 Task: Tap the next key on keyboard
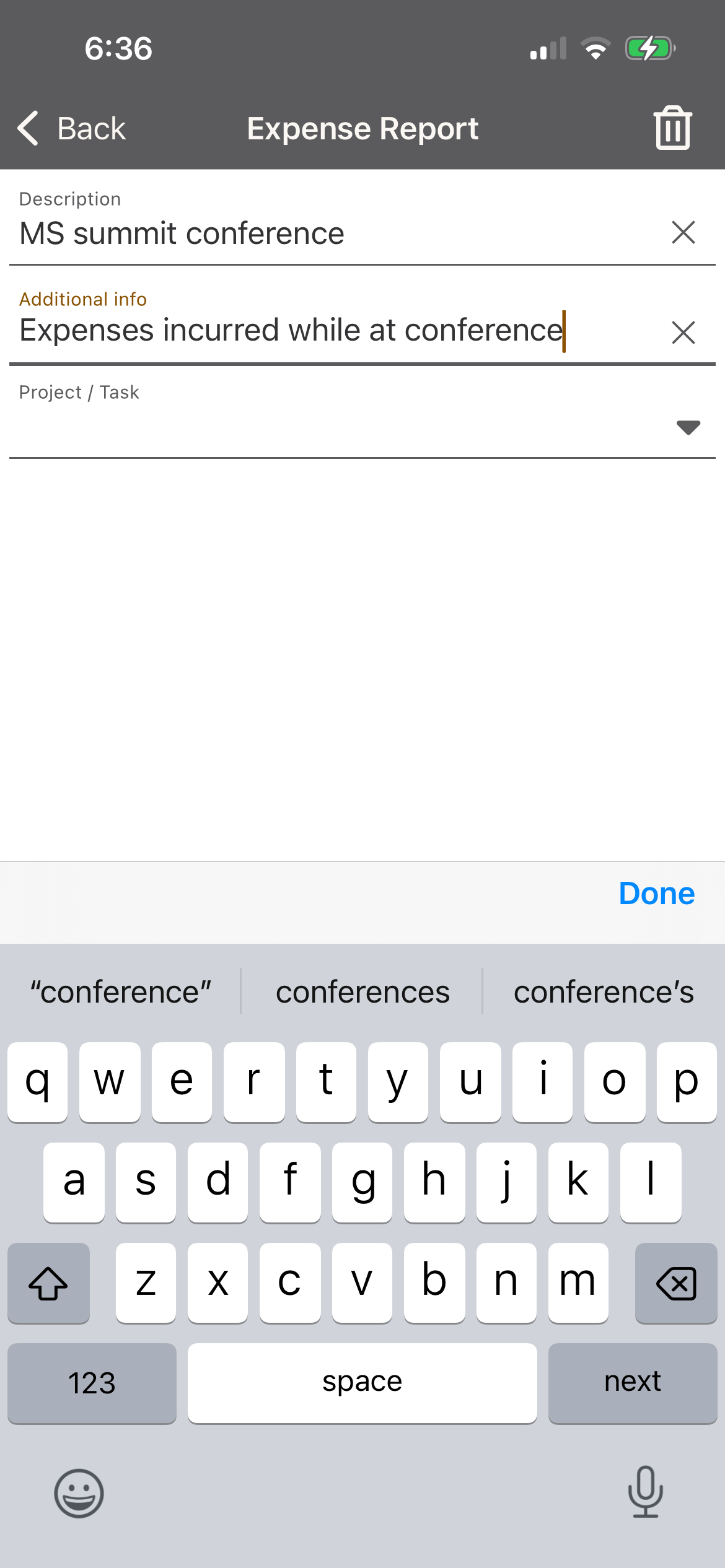point(632,1382)
